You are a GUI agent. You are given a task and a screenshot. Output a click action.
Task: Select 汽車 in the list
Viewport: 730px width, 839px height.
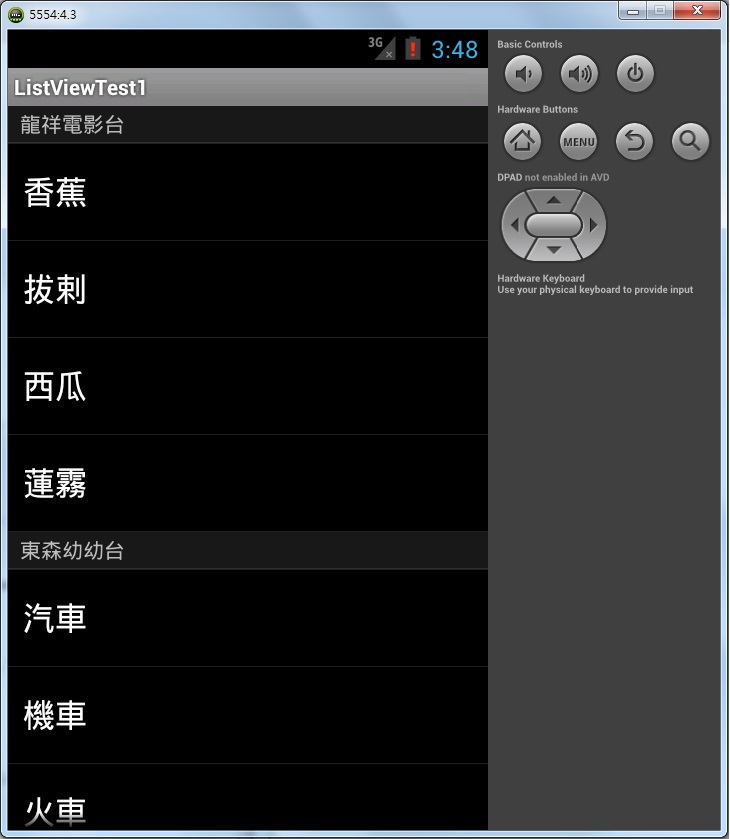coord(247,618)
